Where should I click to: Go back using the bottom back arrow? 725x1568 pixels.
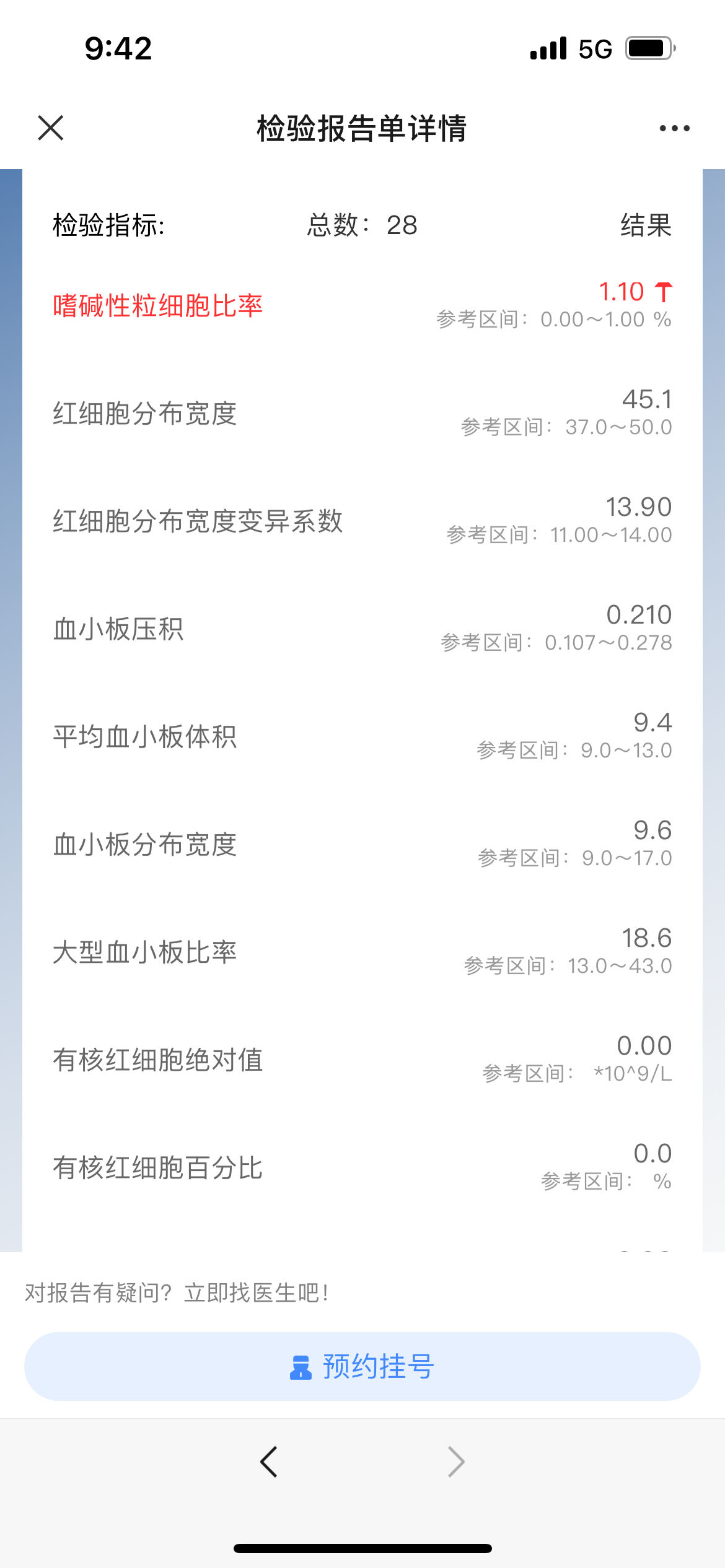click(269, 1462)
